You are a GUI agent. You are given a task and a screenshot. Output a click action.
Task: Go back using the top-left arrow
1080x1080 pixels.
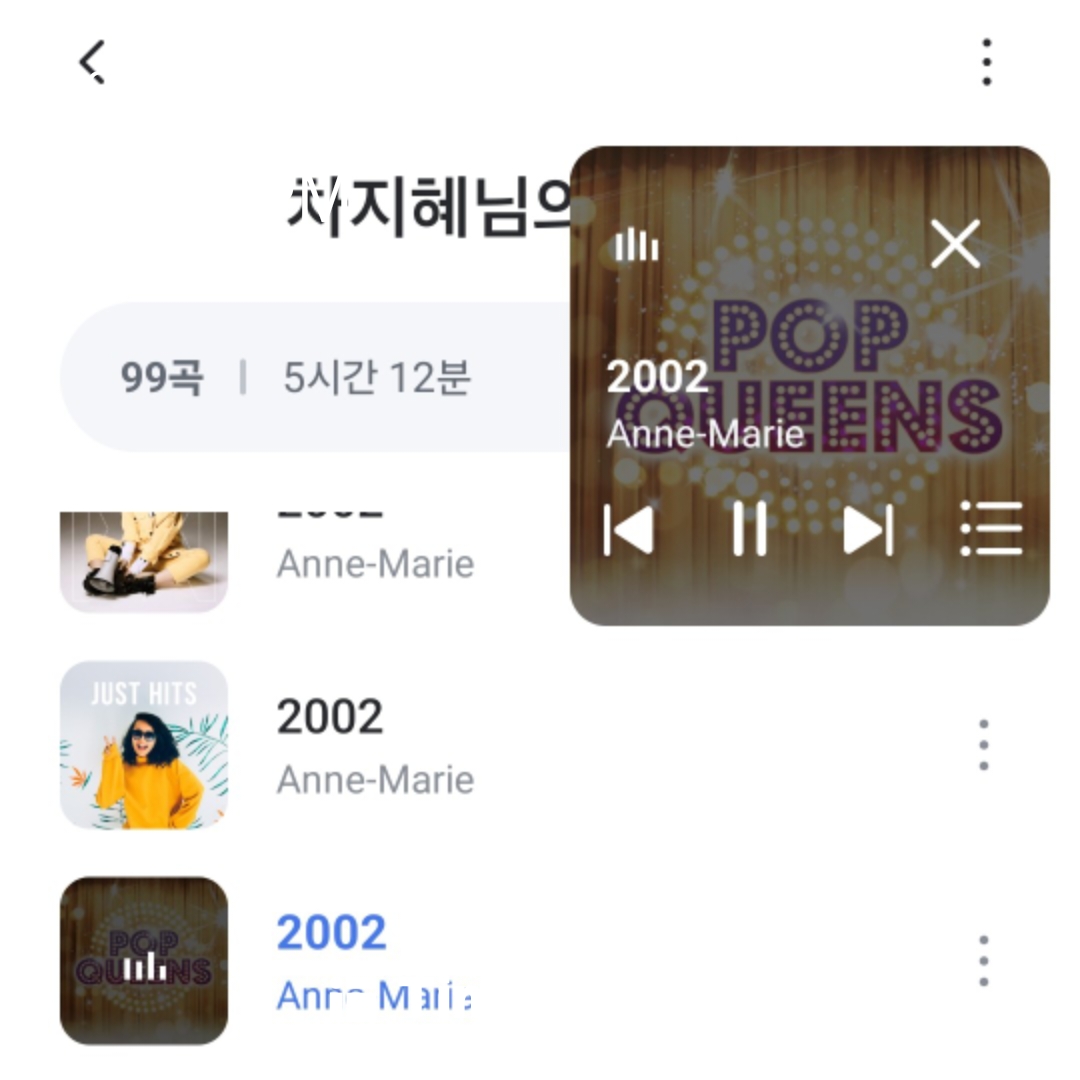92,62
